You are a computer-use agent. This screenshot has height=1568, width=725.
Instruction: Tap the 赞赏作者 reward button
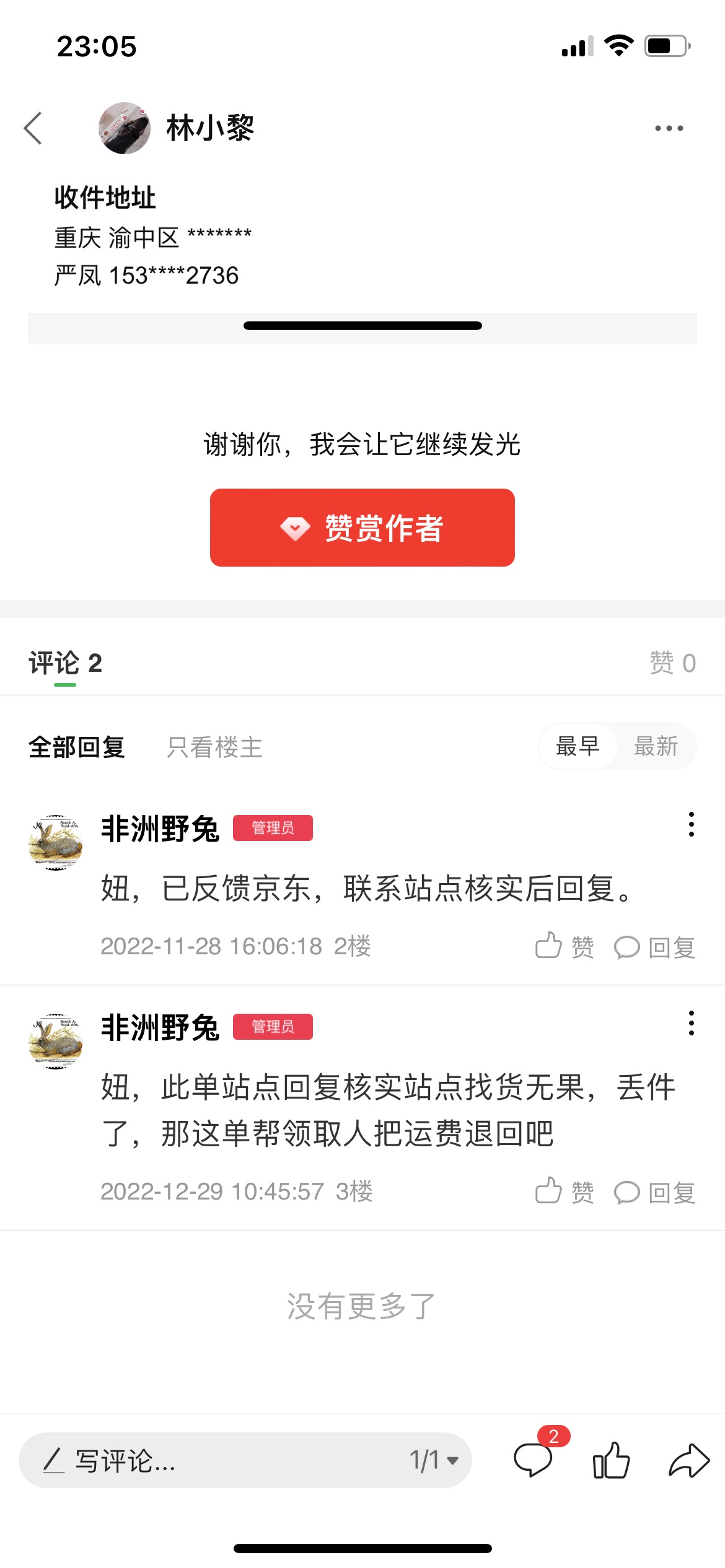362,528
